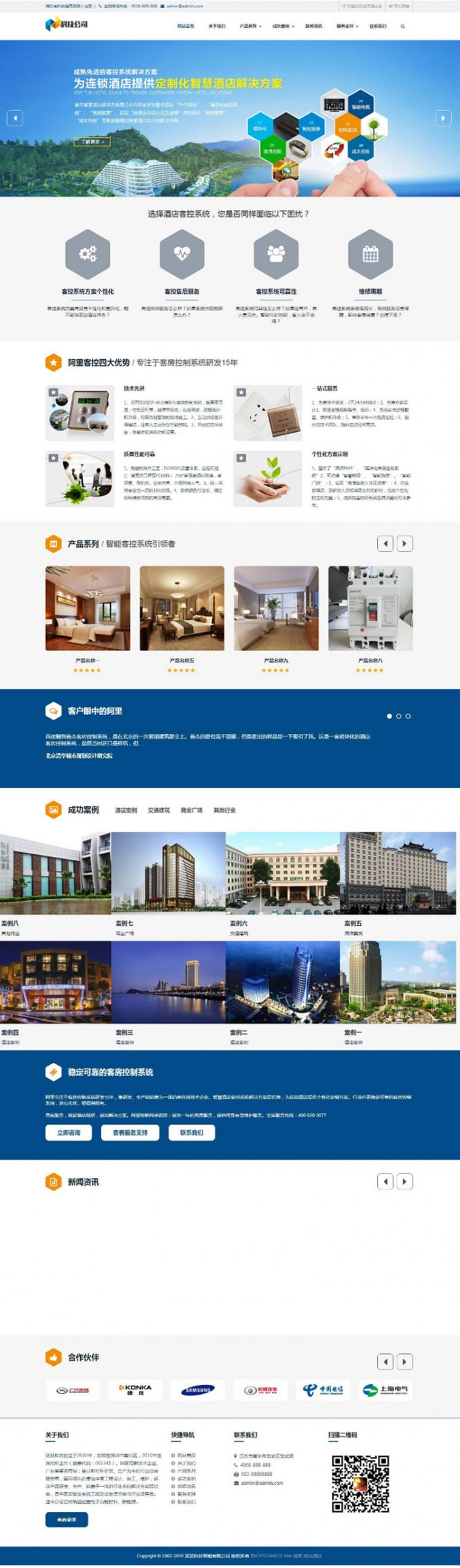This screenshot has width=460, height=1568.
Task: Switch to the 商业广场 case filter
Action: [191, 810]
